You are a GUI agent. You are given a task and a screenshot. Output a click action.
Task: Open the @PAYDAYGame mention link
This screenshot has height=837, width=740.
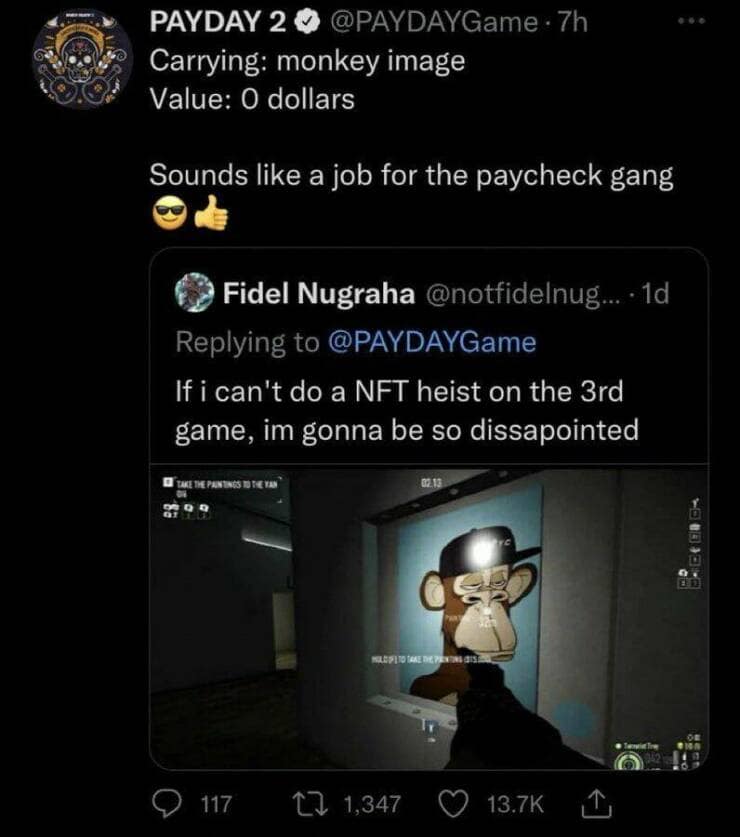(x=431, y=342)
